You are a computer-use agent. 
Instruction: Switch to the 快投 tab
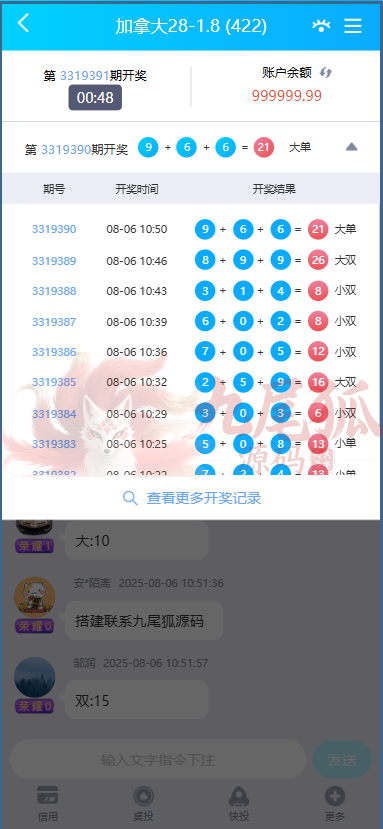pos(239,804)
